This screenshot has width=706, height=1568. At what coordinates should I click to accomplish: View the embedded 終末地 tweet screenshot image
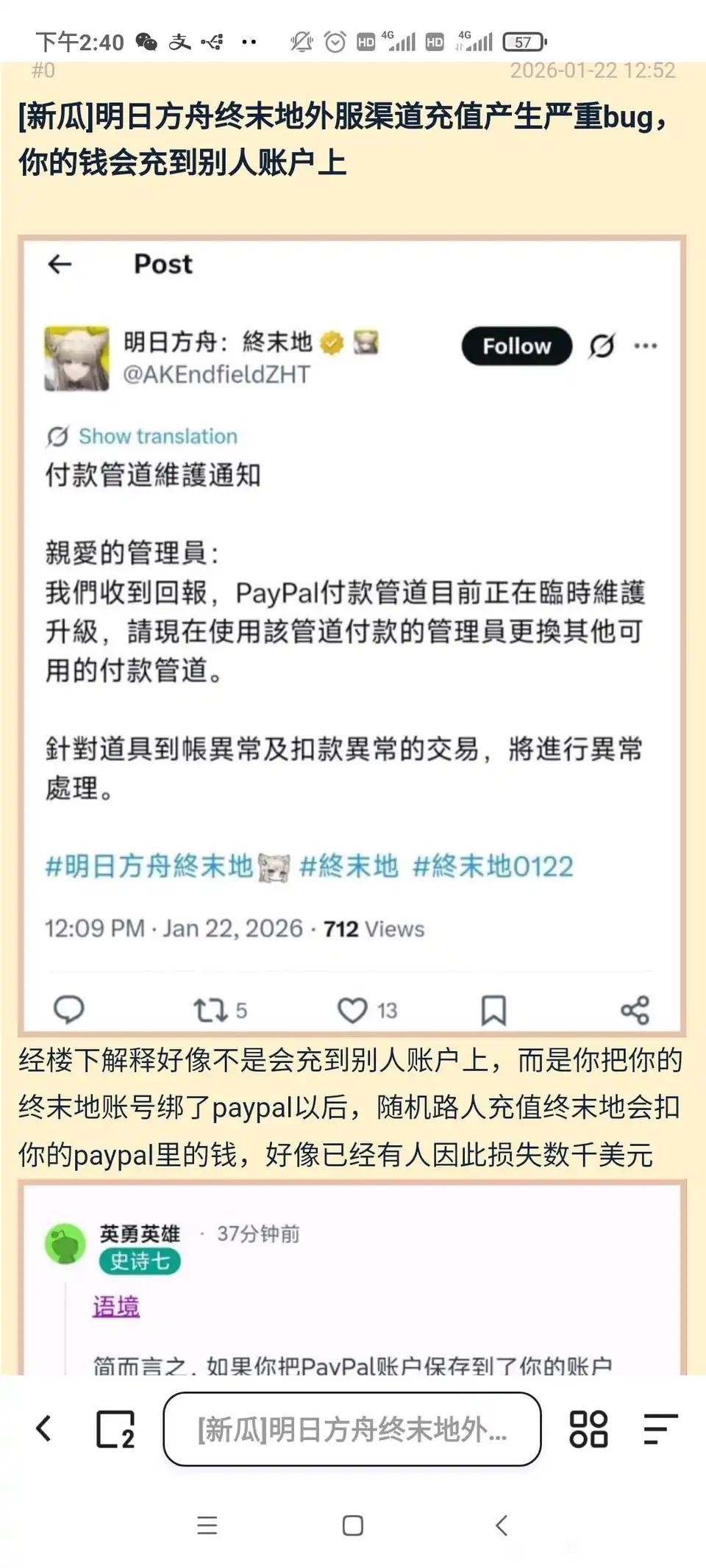[x=352, y=636]
